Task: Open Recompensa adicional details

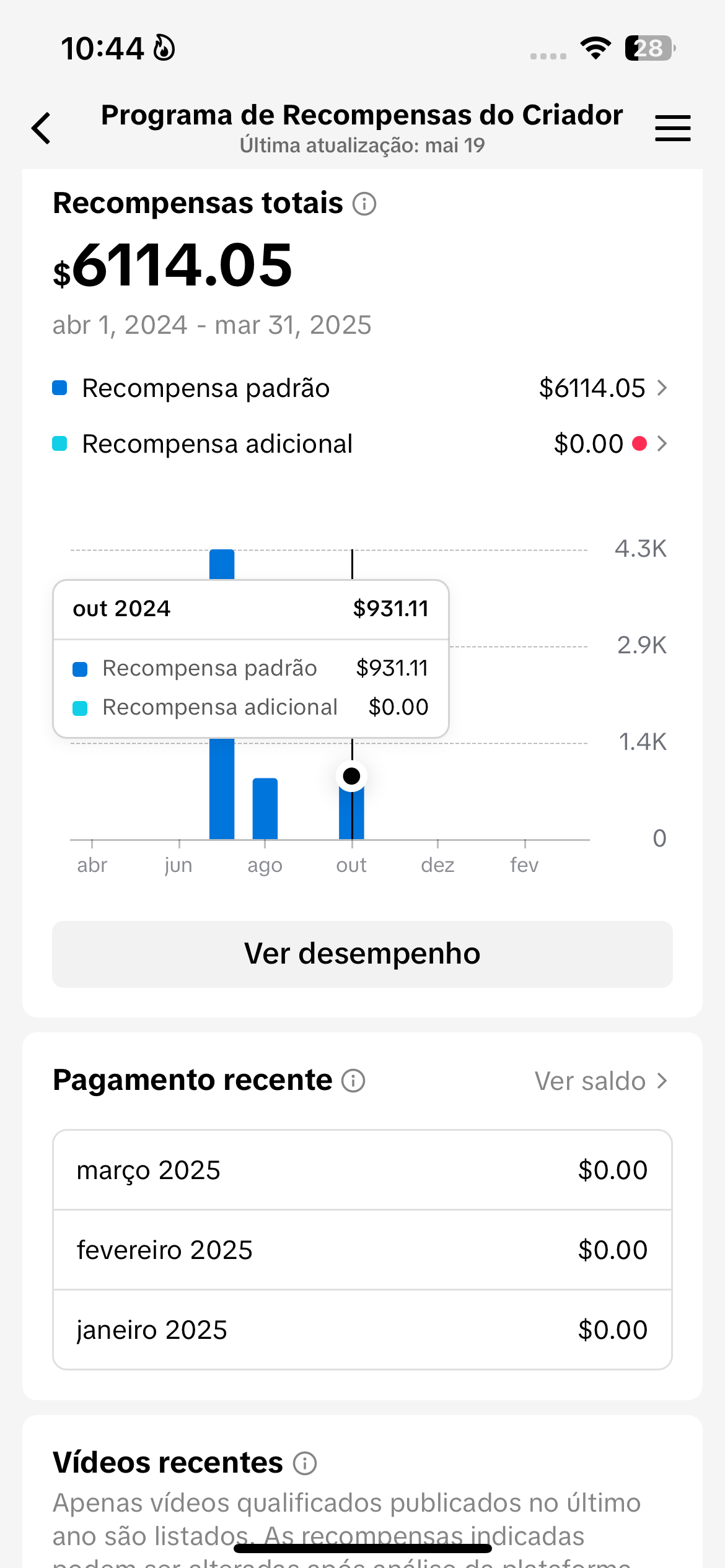Action: tap(362, 444)
